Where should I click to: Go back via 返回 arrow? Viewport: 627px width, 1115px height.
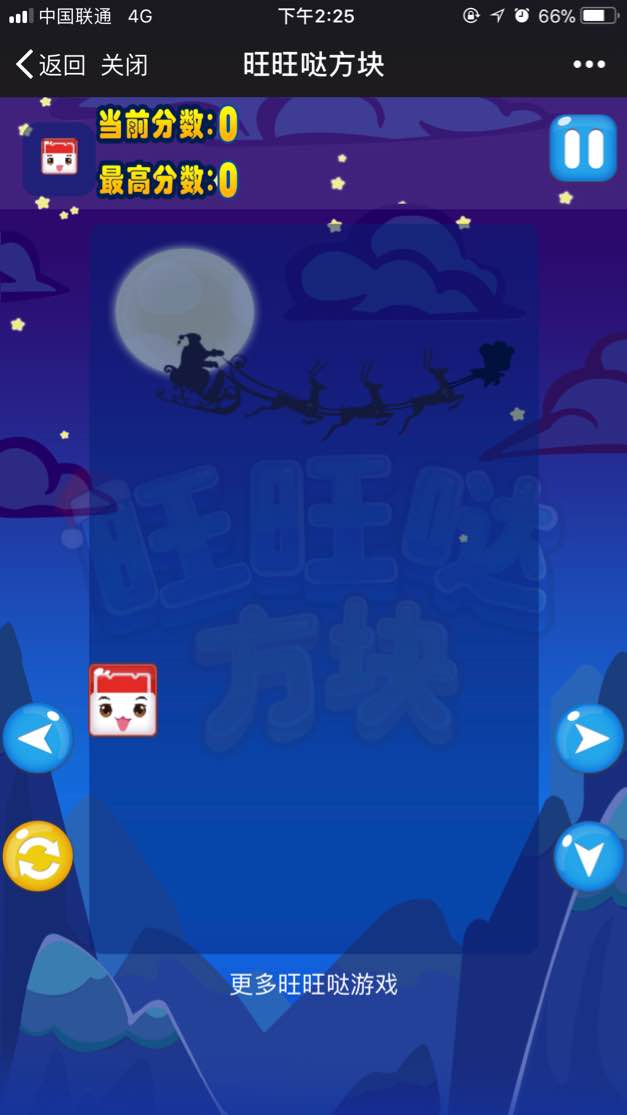point(50,65)
